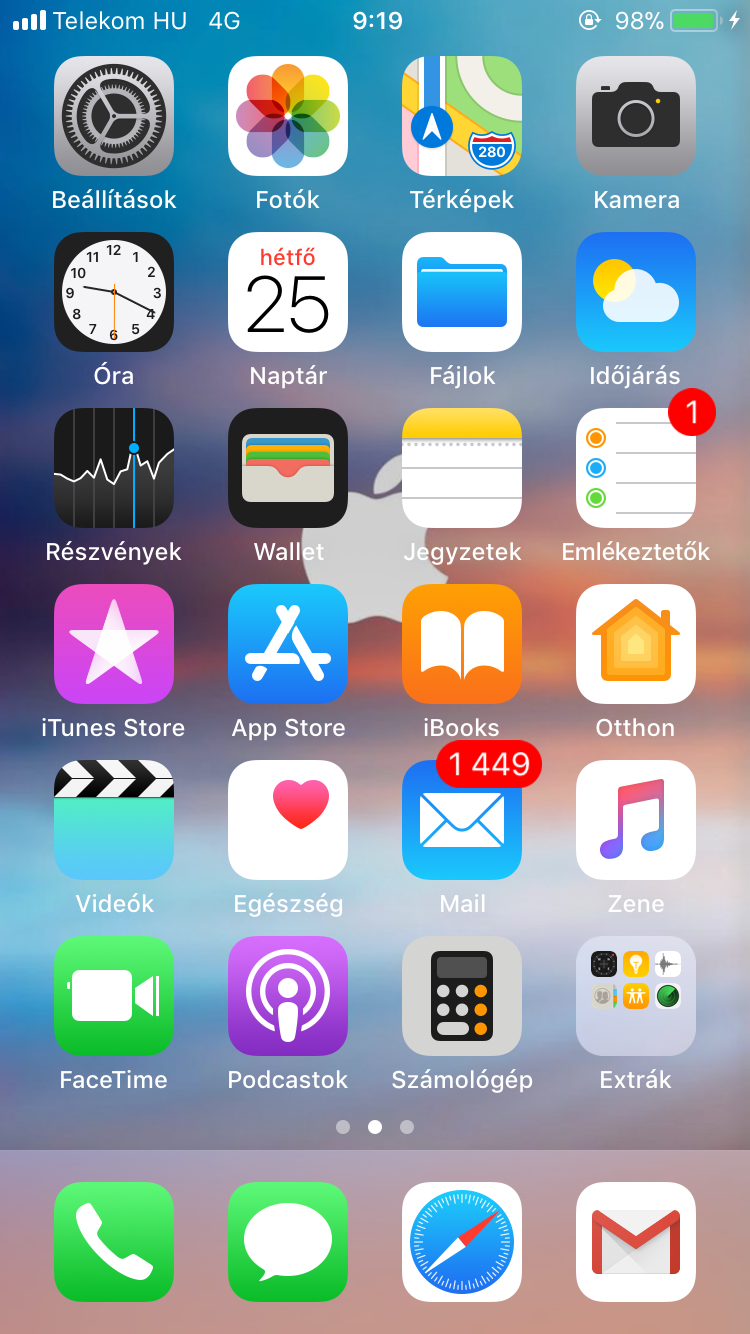This screenshot has height=1334, width=750.
Task: Open Emlékeztetők with one notification
Action: click(636, 468)
